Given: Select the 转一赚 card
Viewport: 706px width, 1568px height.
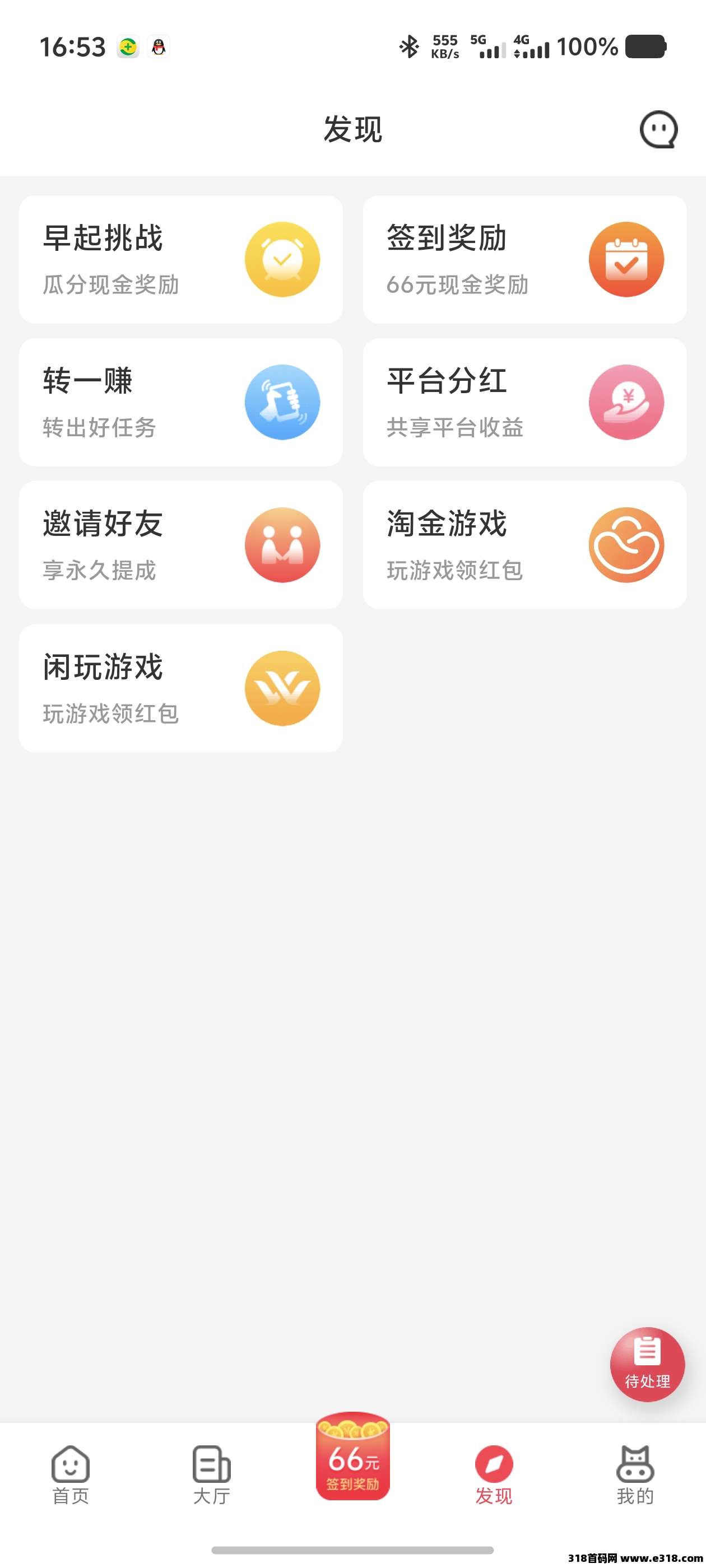Looking at the screenshot, I should (180, 402).
